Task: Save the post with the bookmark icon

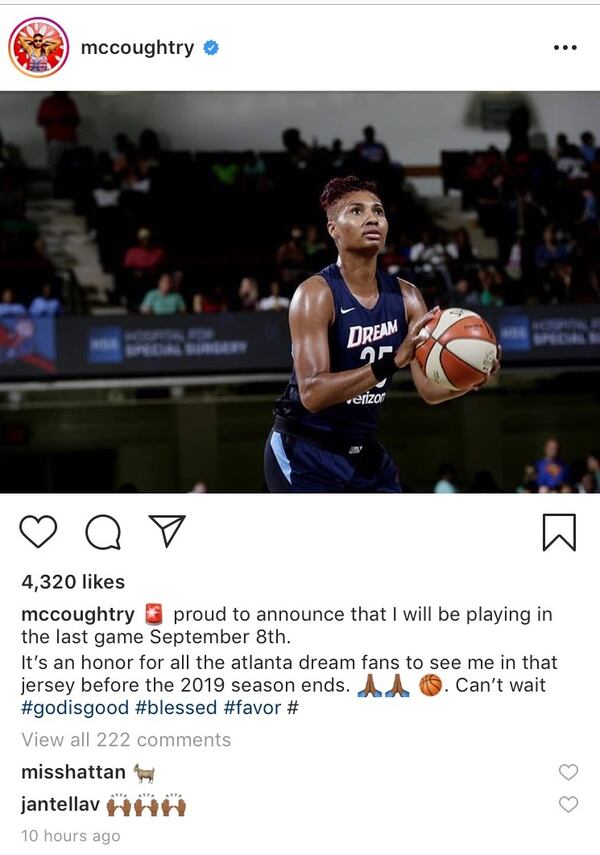Action: (x=559, y=532)
